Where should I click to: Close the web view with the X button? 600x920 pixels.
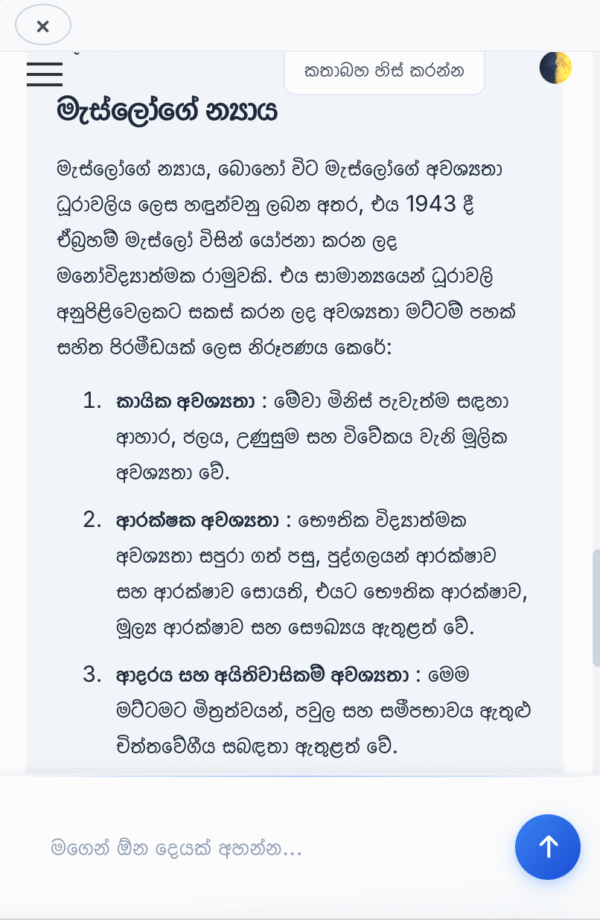(43, 26)
